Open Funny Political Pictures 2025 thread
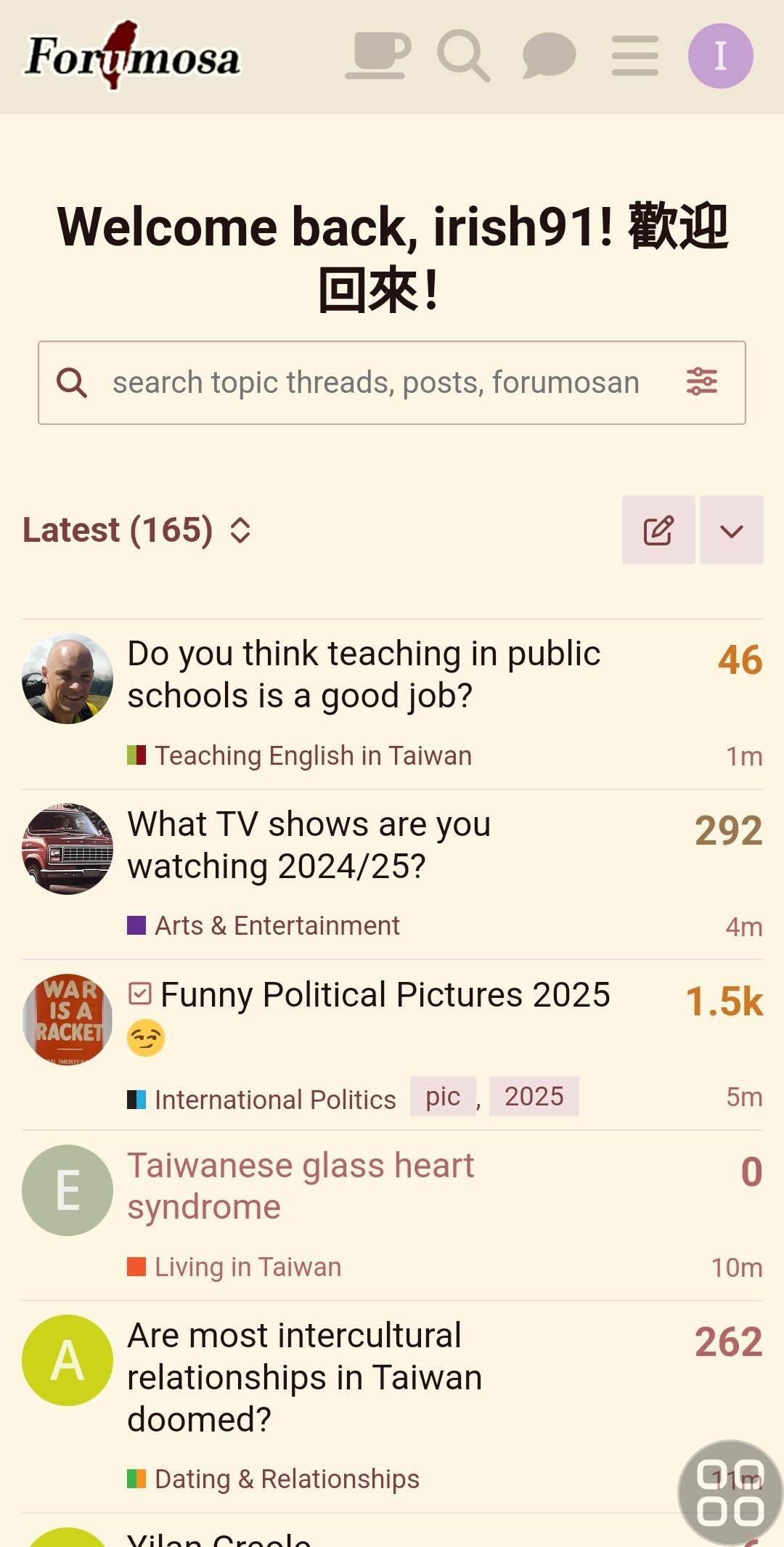This screenshot has height=1547, width=784. pyautogui.click(x=385, y=995)
